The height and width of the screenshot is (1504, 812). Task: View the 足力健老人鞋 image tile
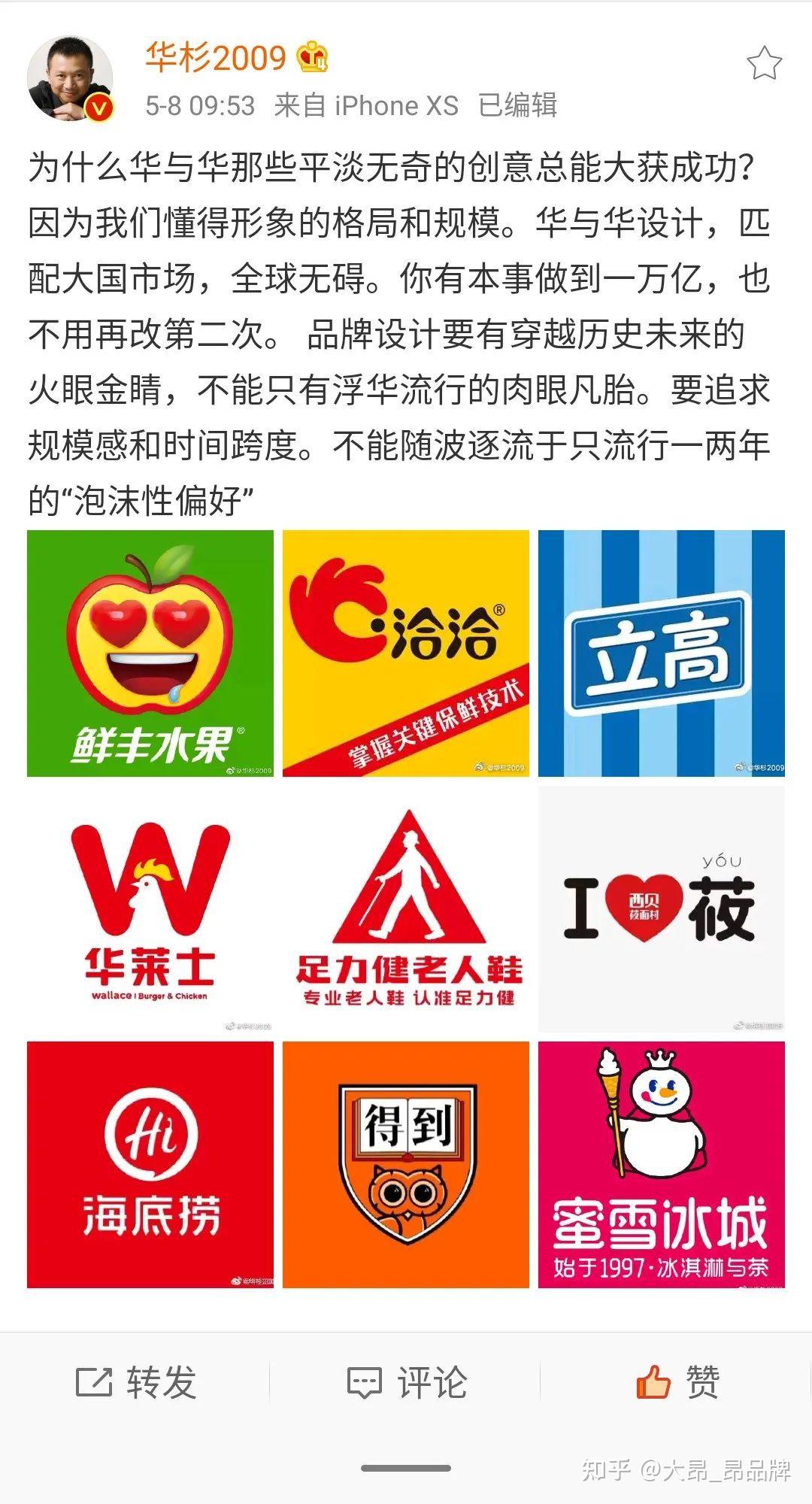tap(406, 909)
